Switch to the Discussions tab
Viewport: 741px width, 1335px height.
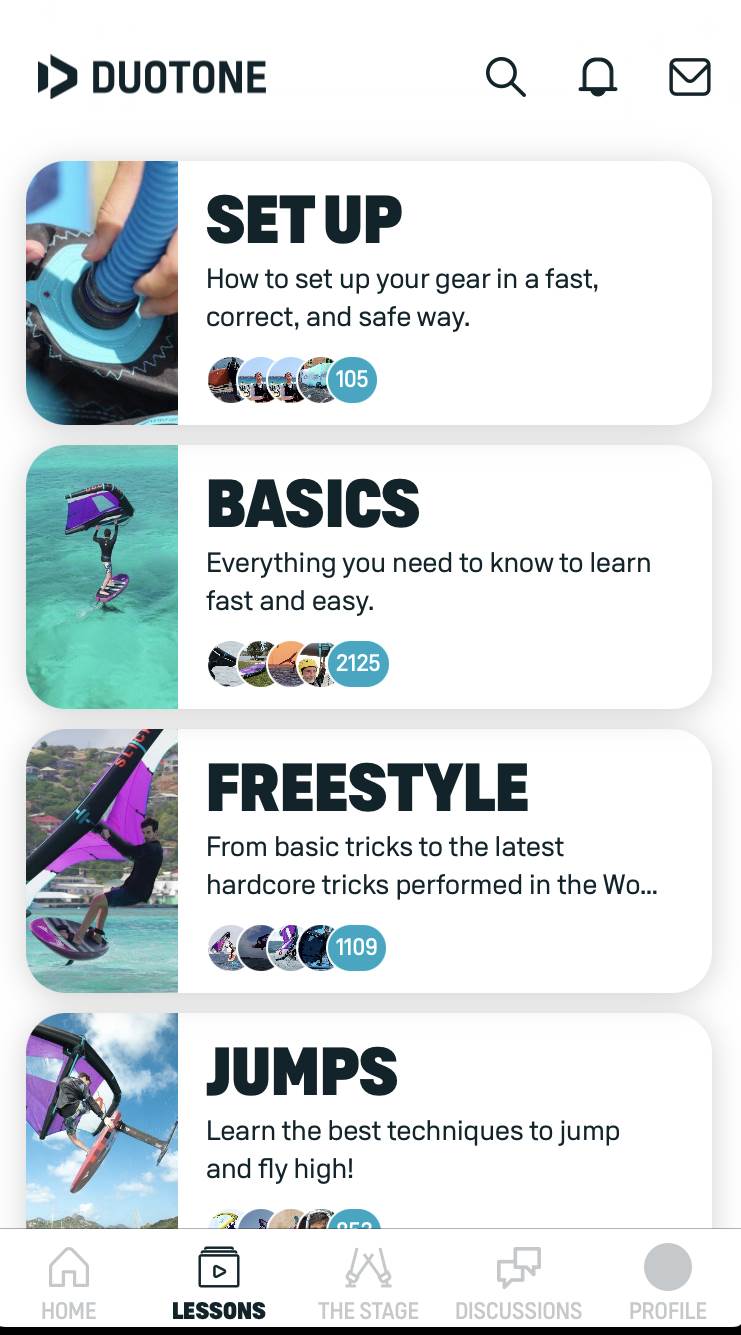click(518, 1283)
